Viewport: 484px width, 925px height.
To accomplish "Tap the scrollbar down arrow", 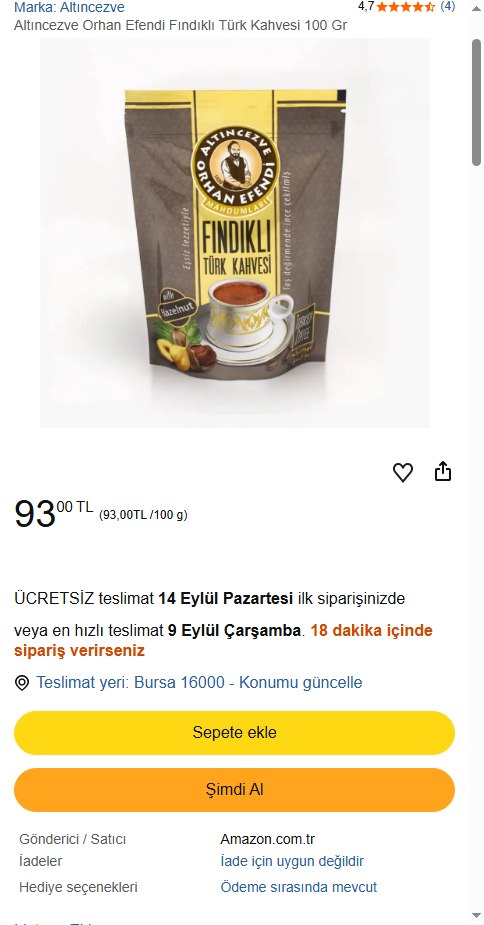I will (477, 916).
